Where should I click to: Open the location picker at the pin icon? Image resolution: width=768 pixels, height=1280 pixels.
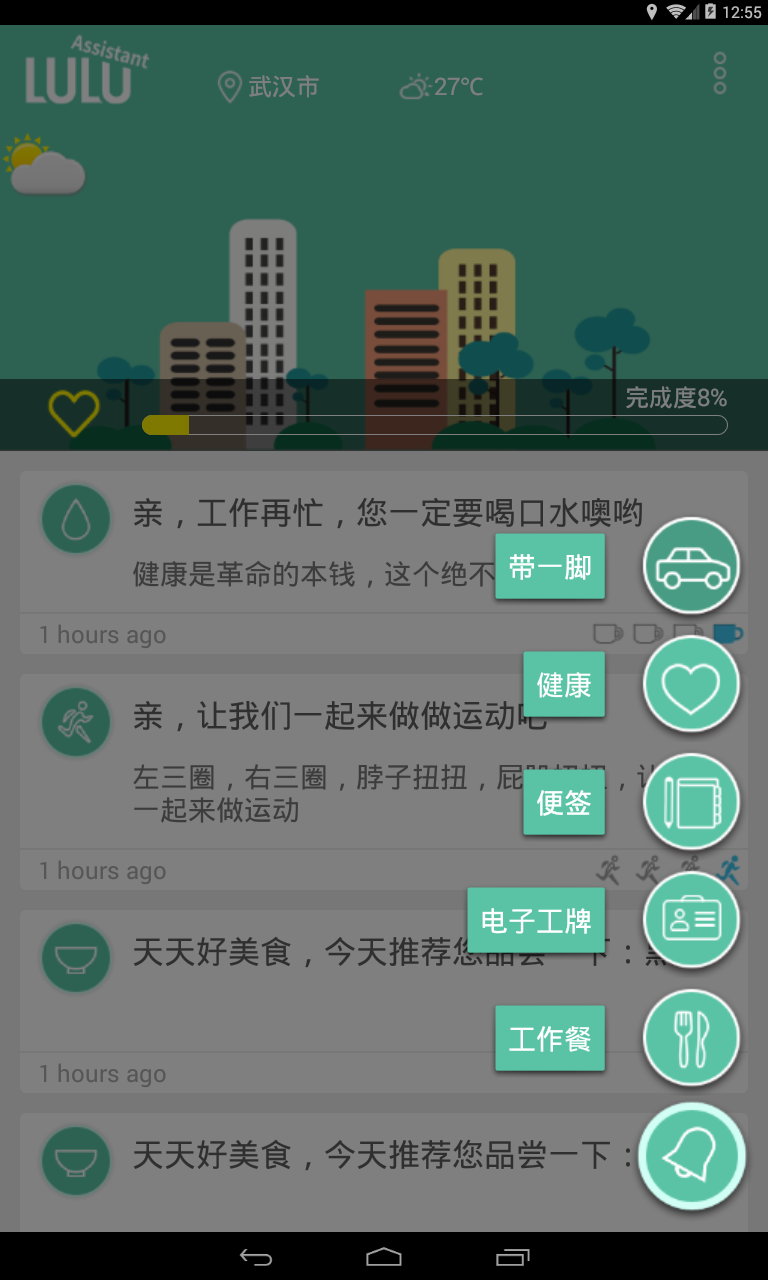[228, 85]
